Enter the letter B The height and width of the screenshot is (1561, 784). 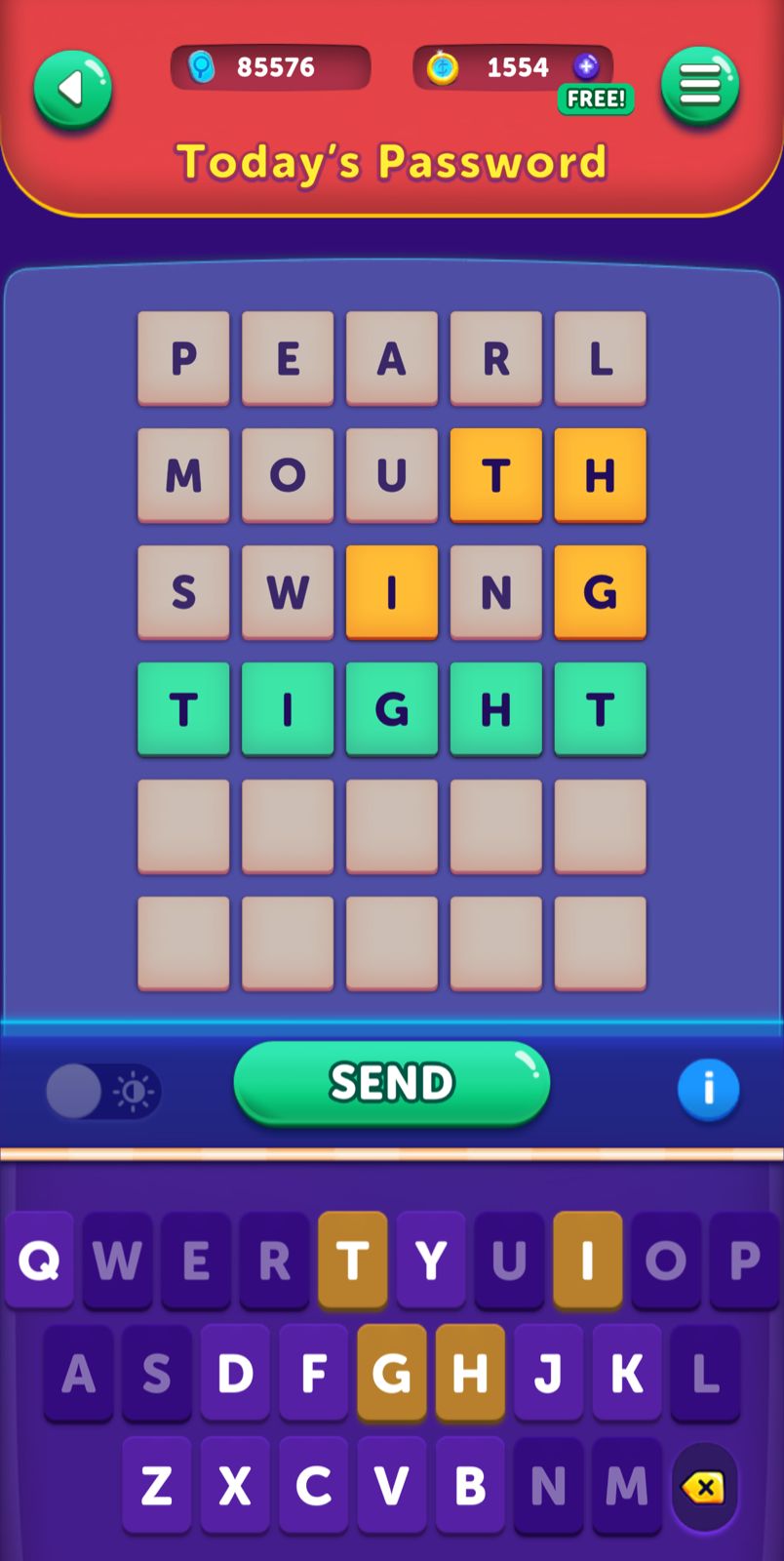[470, 1486]
